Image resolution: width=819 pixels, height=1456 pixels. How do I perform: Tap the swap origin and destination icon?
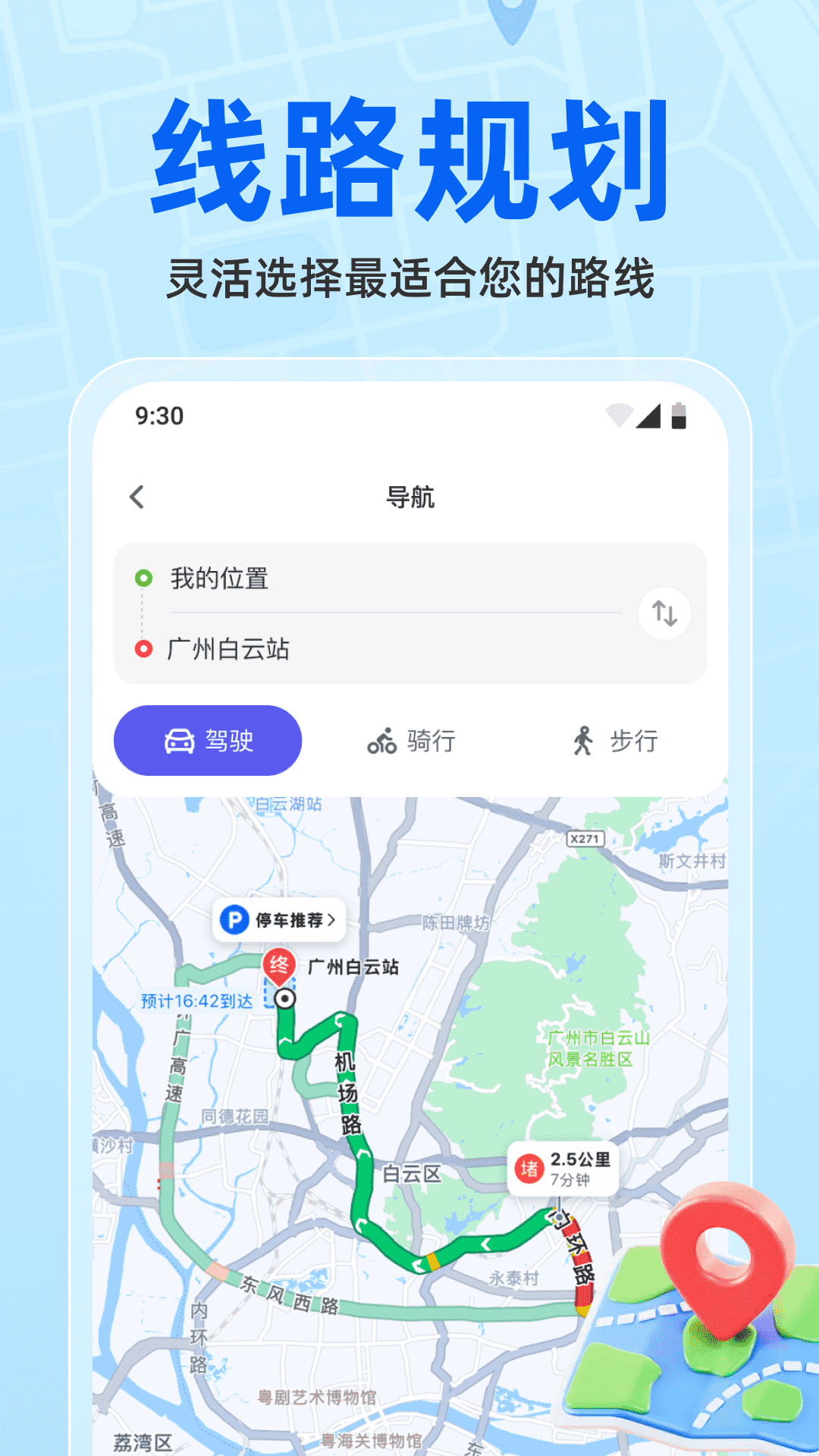(665, 613)
